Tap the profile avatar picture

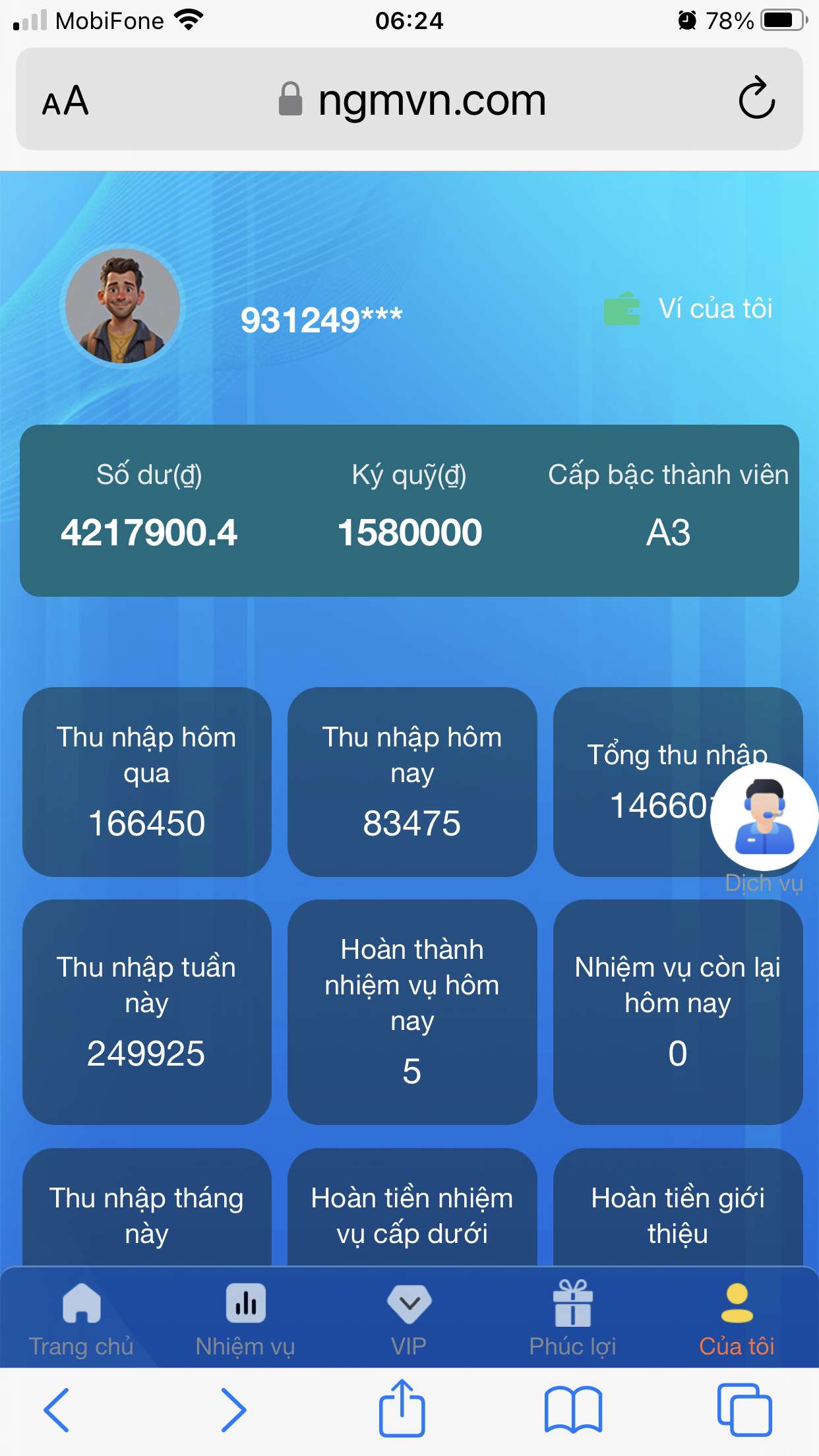[123, 306]
